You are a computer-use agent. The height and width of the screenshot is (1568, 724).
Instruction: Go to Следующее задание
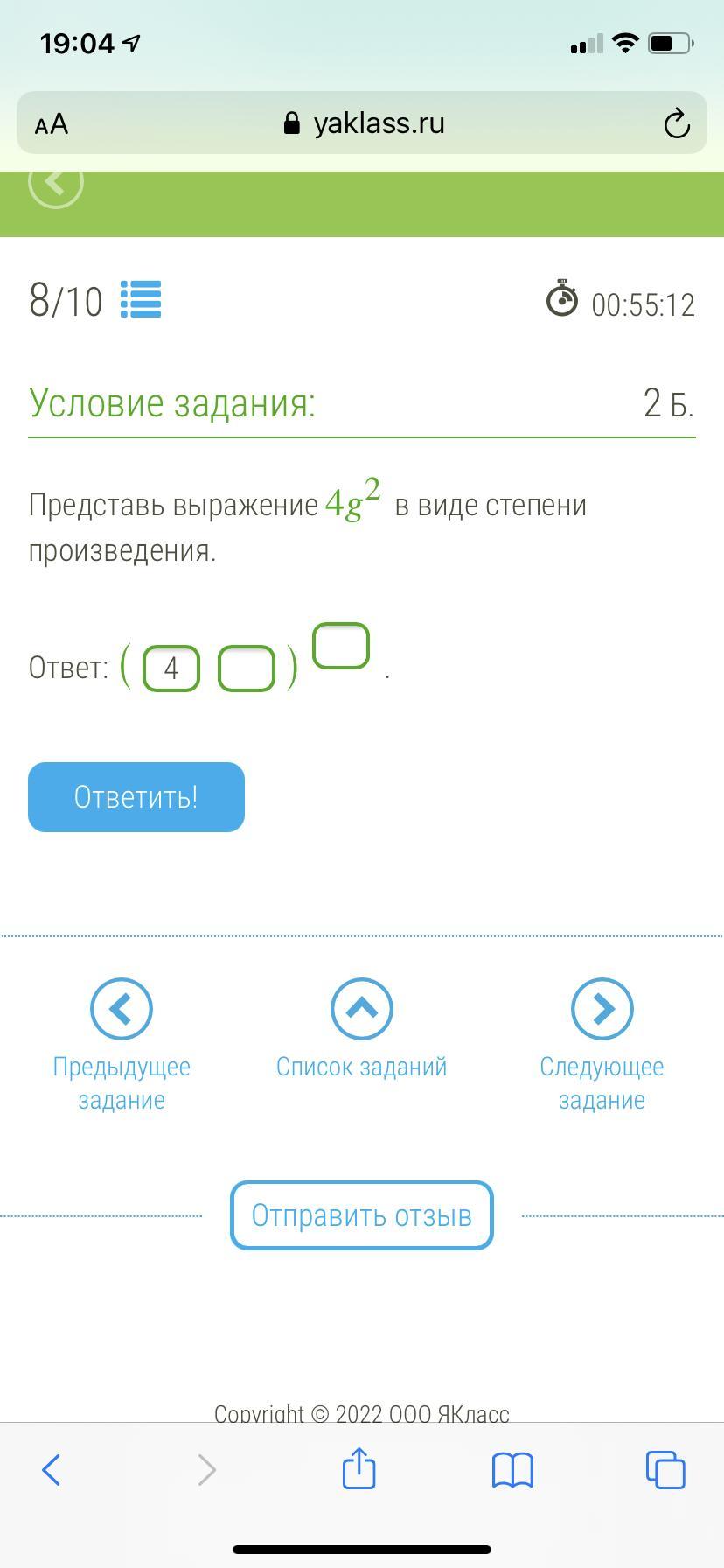click(602, 1046)
